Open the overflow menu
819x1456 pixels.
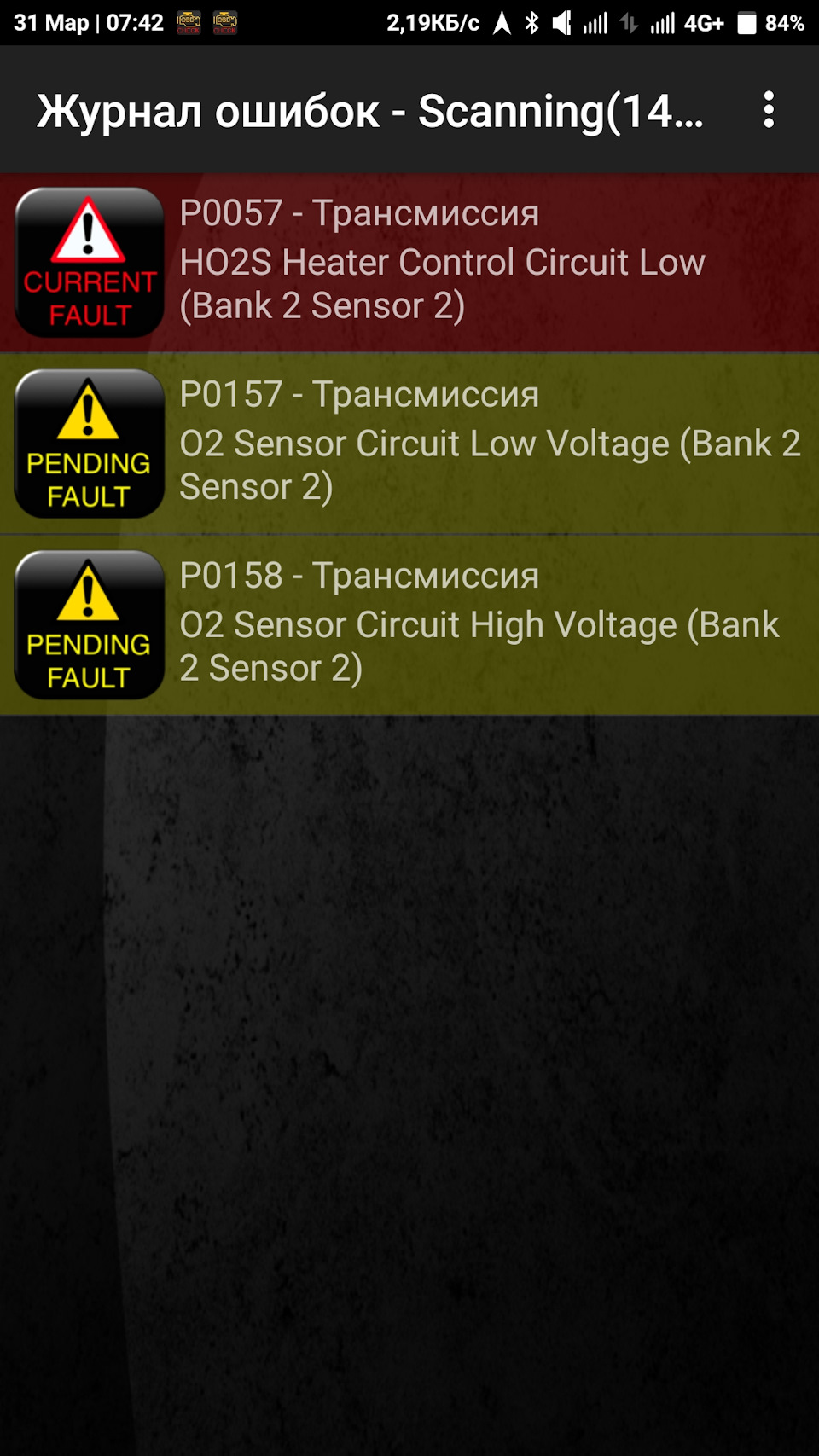769,110
